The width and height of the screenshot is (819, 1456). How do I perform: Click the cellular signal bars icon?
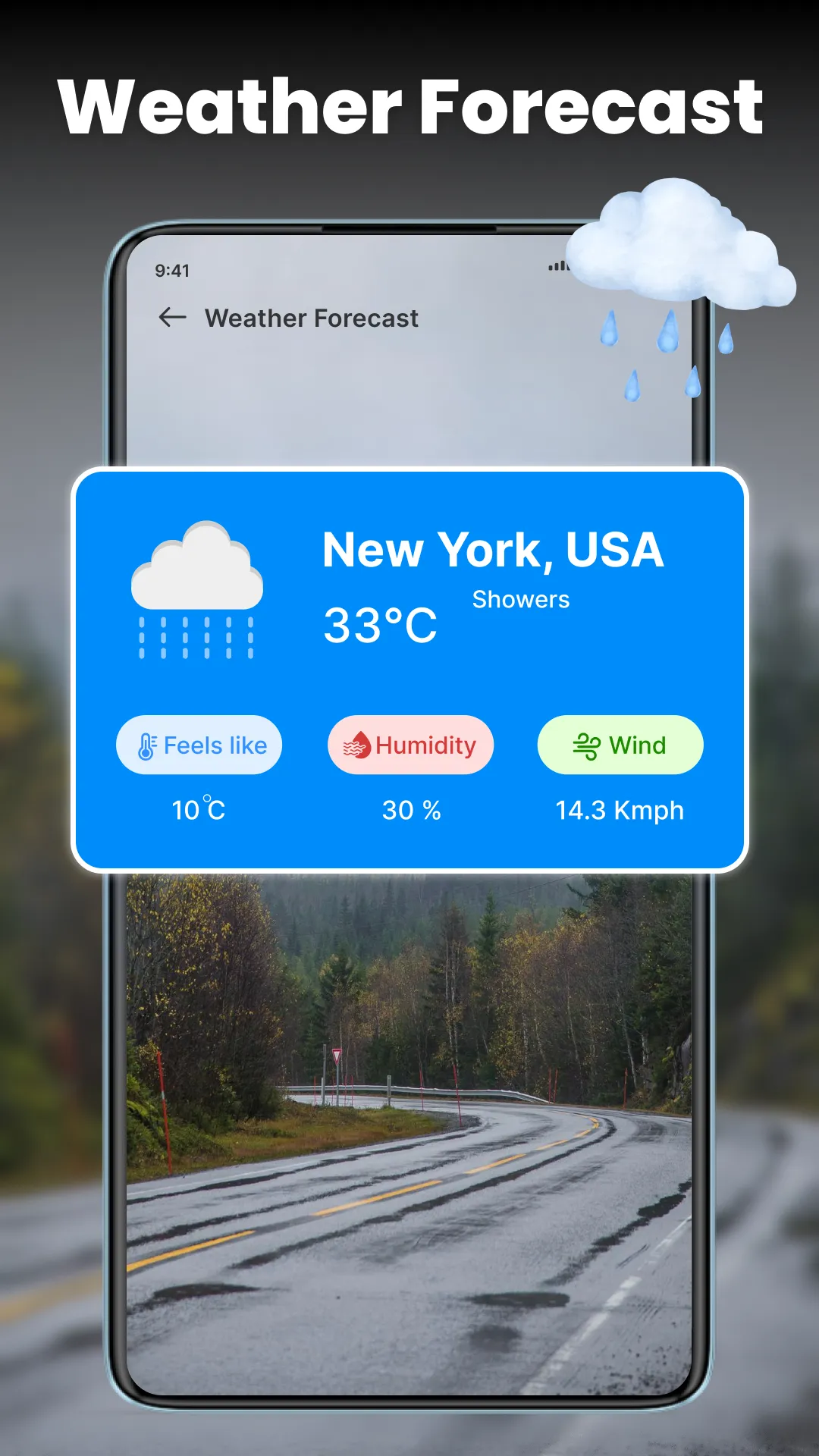click(559, 266)
